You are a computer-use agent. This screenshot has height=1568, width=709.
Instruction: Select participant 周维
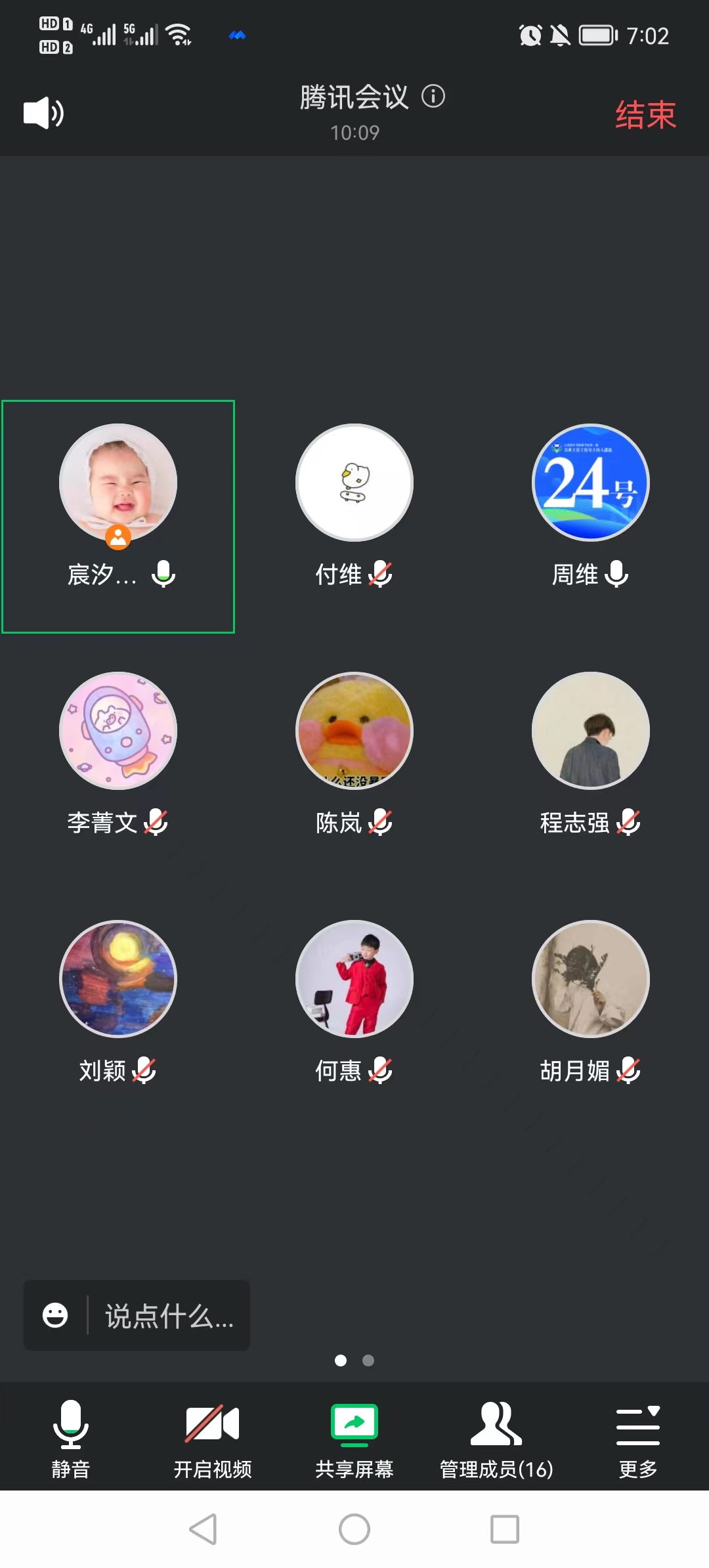(x=591, y=483)
